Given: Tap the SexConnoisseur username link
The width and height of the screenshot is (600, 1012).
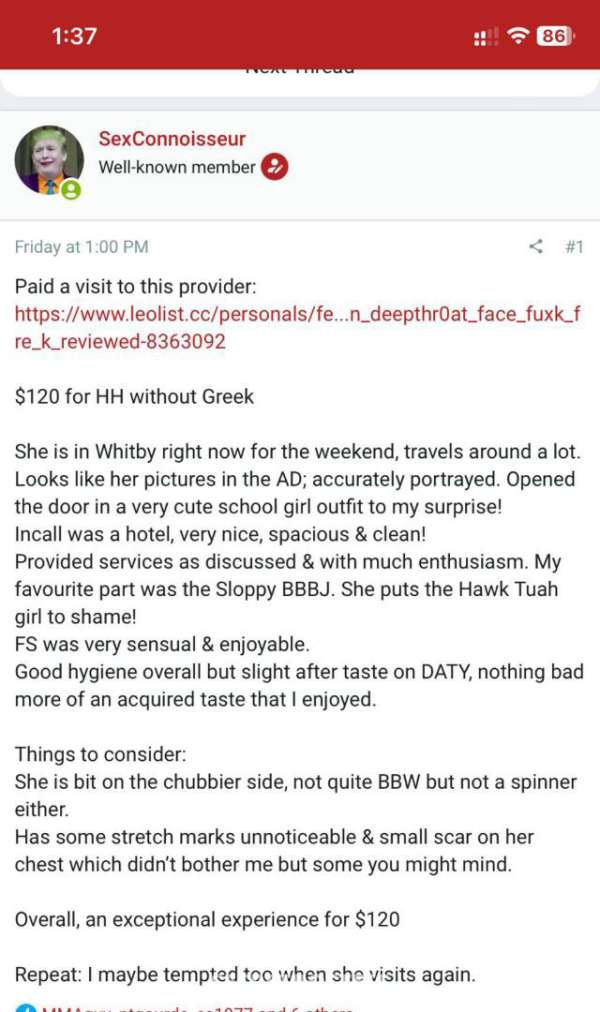Looking at the screenshot, I should click(172, 139).
